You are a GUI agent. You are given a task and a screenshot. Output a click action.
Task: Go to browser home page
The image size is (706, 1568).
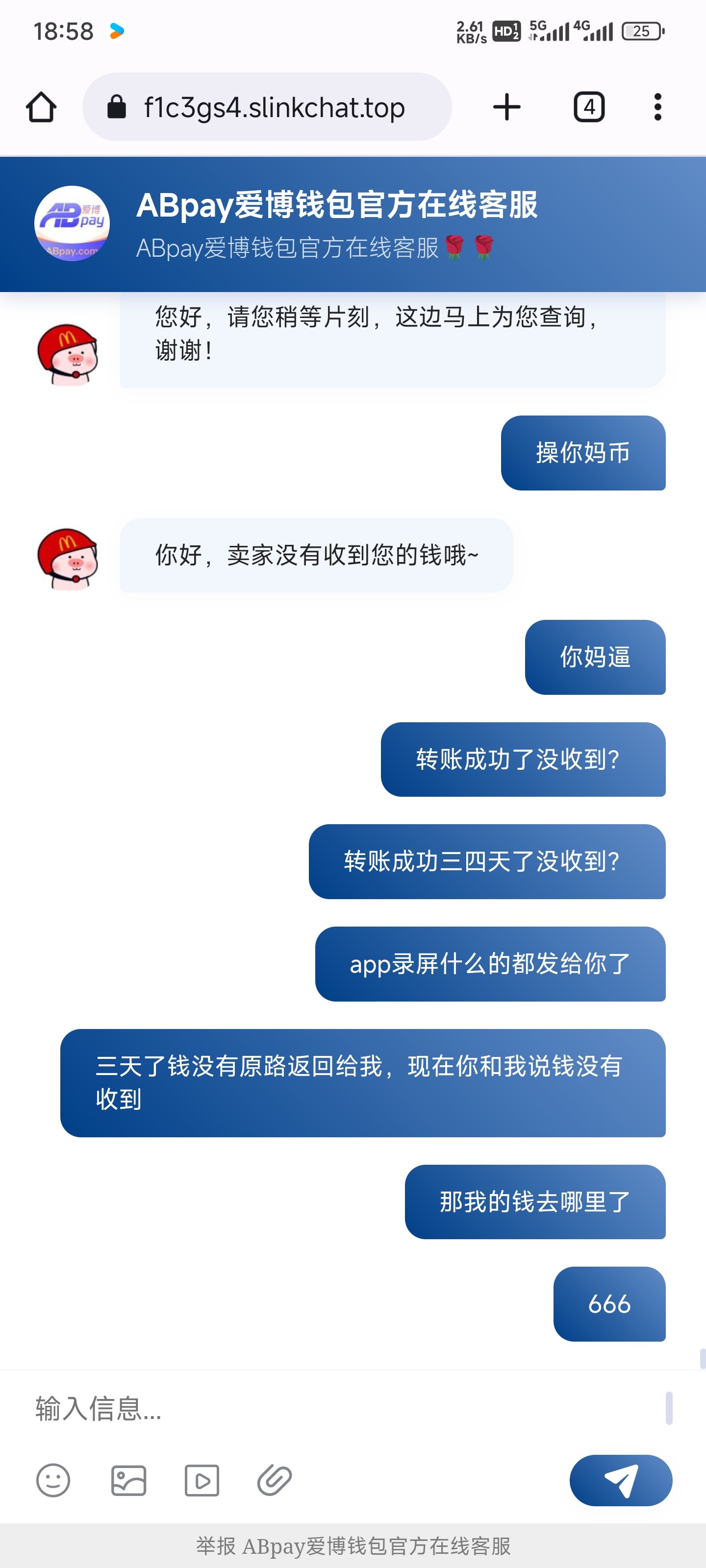coord(40,106)
